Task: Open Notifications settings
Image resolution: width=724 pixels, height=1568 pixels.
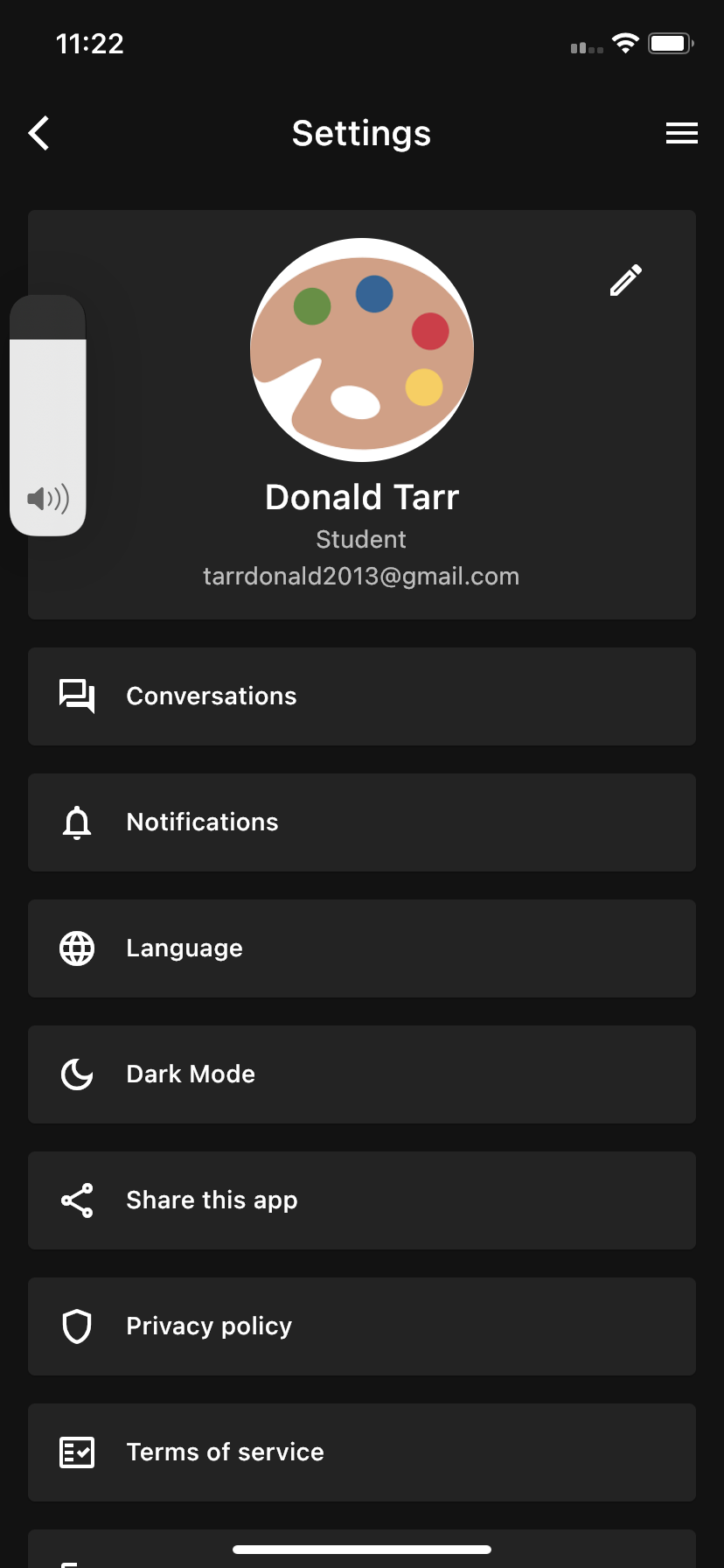Action: [x=362, y=822]
